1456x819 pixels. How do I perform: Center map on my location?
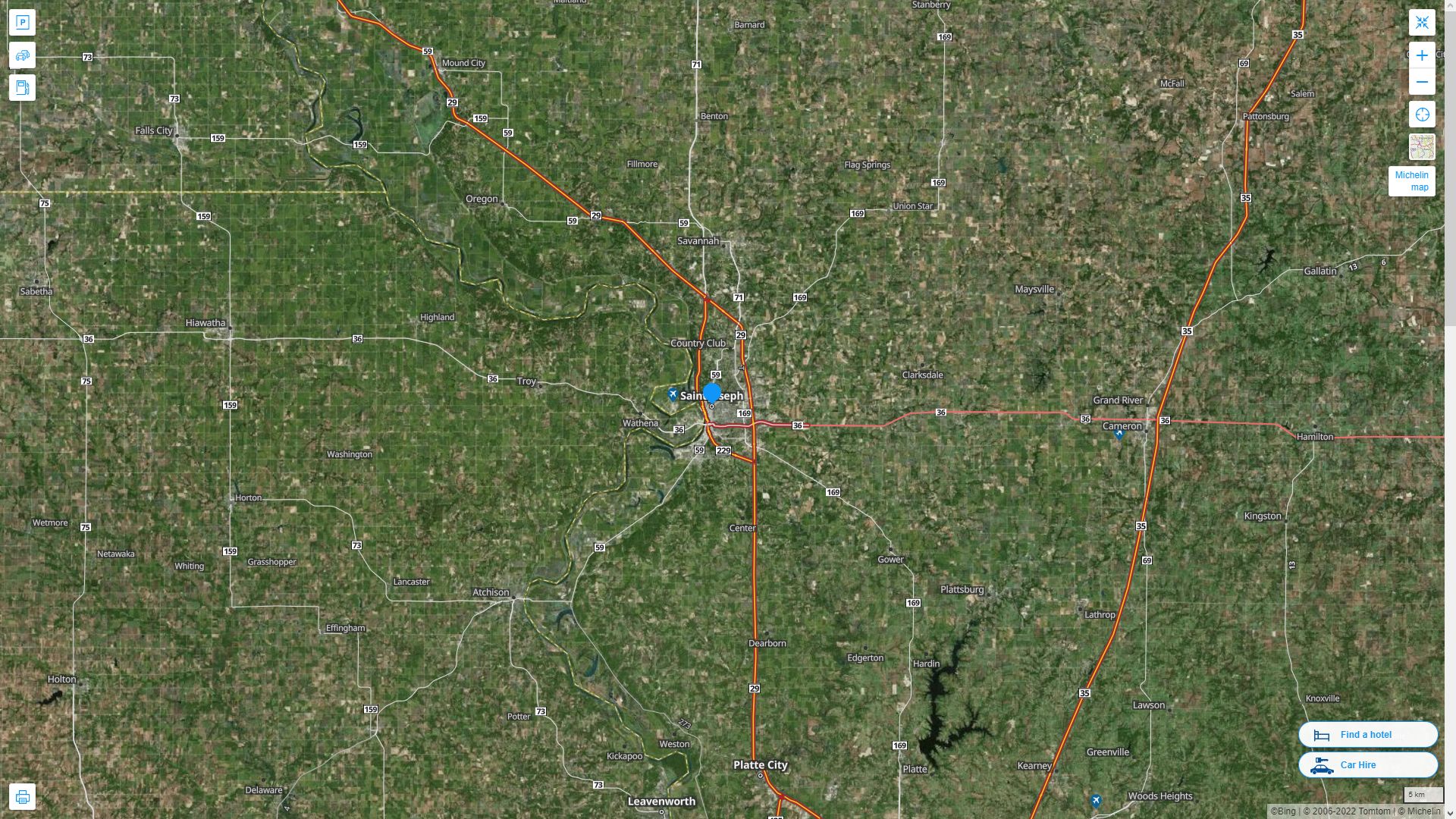tap(1422, 115)
